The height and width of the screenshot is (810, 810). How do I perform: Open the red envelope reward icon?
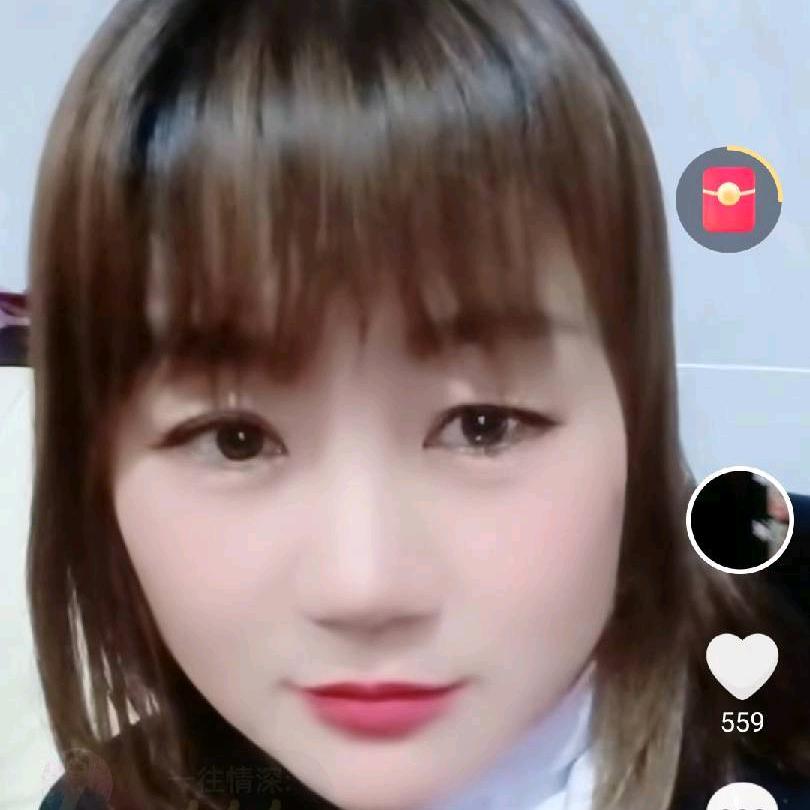click(728, 199)
